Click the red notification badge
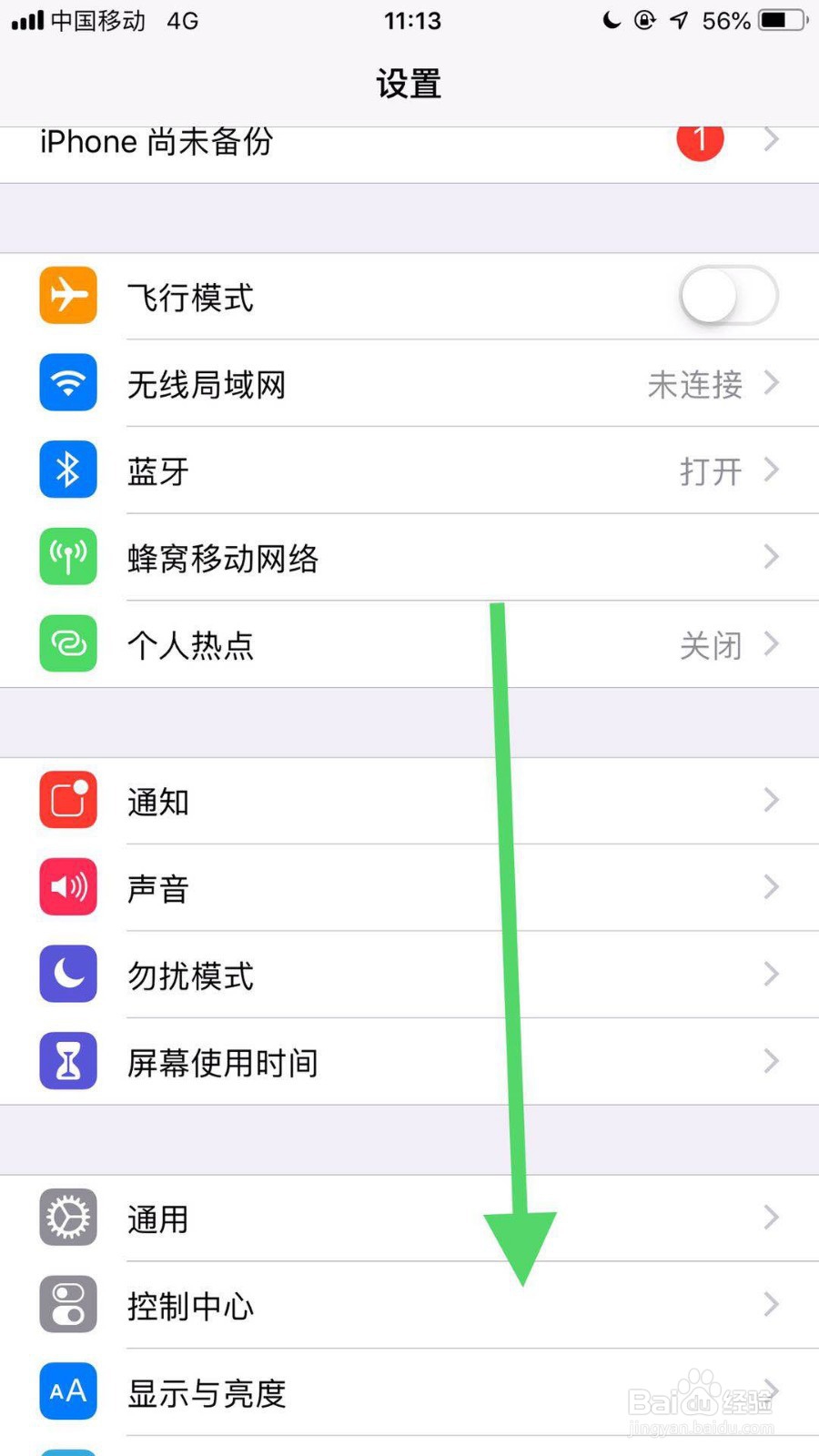 700,139
